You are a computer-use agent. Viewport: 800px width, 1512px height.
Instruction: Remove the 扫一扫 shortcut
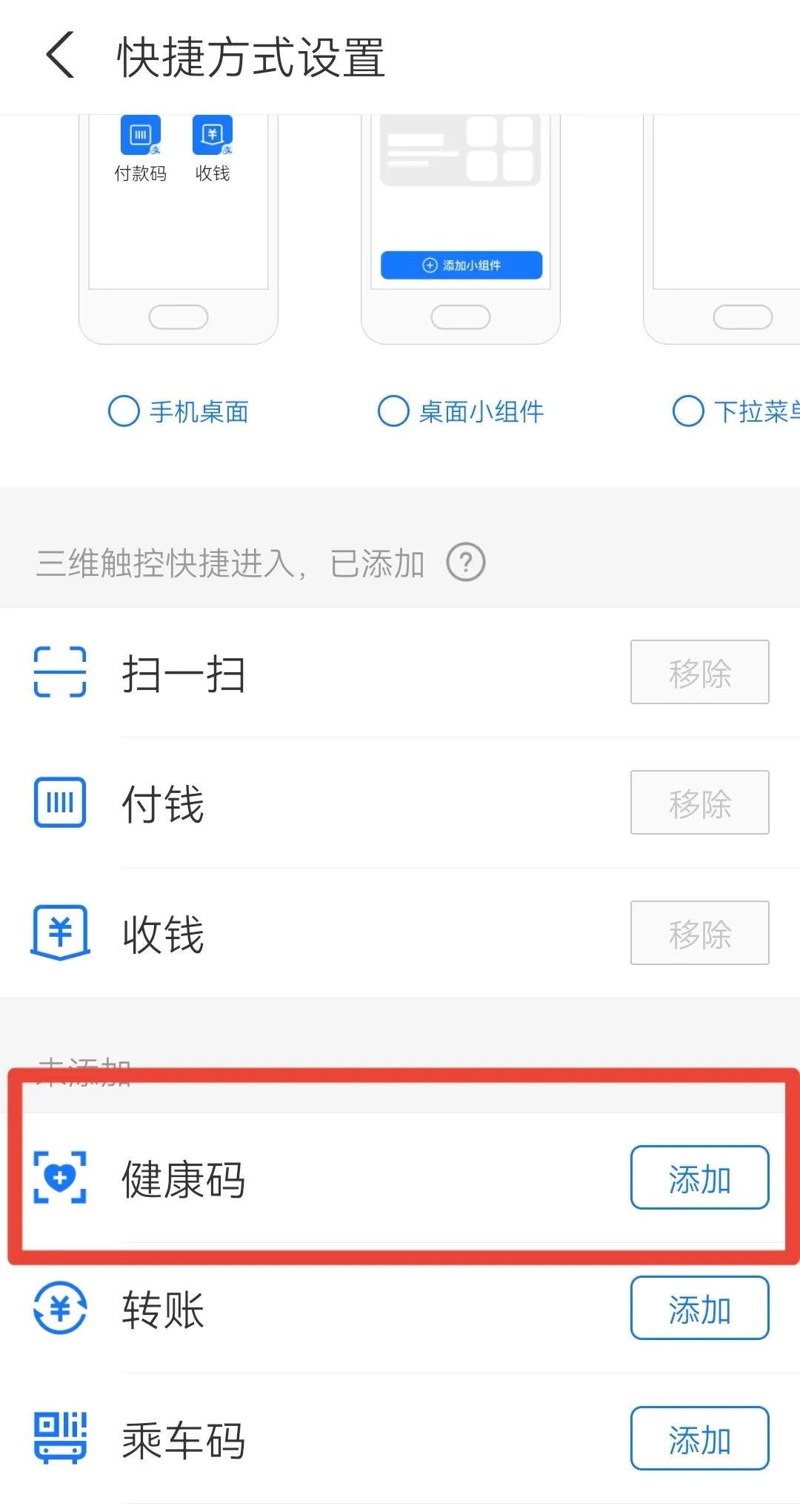[x=699, y=672]
